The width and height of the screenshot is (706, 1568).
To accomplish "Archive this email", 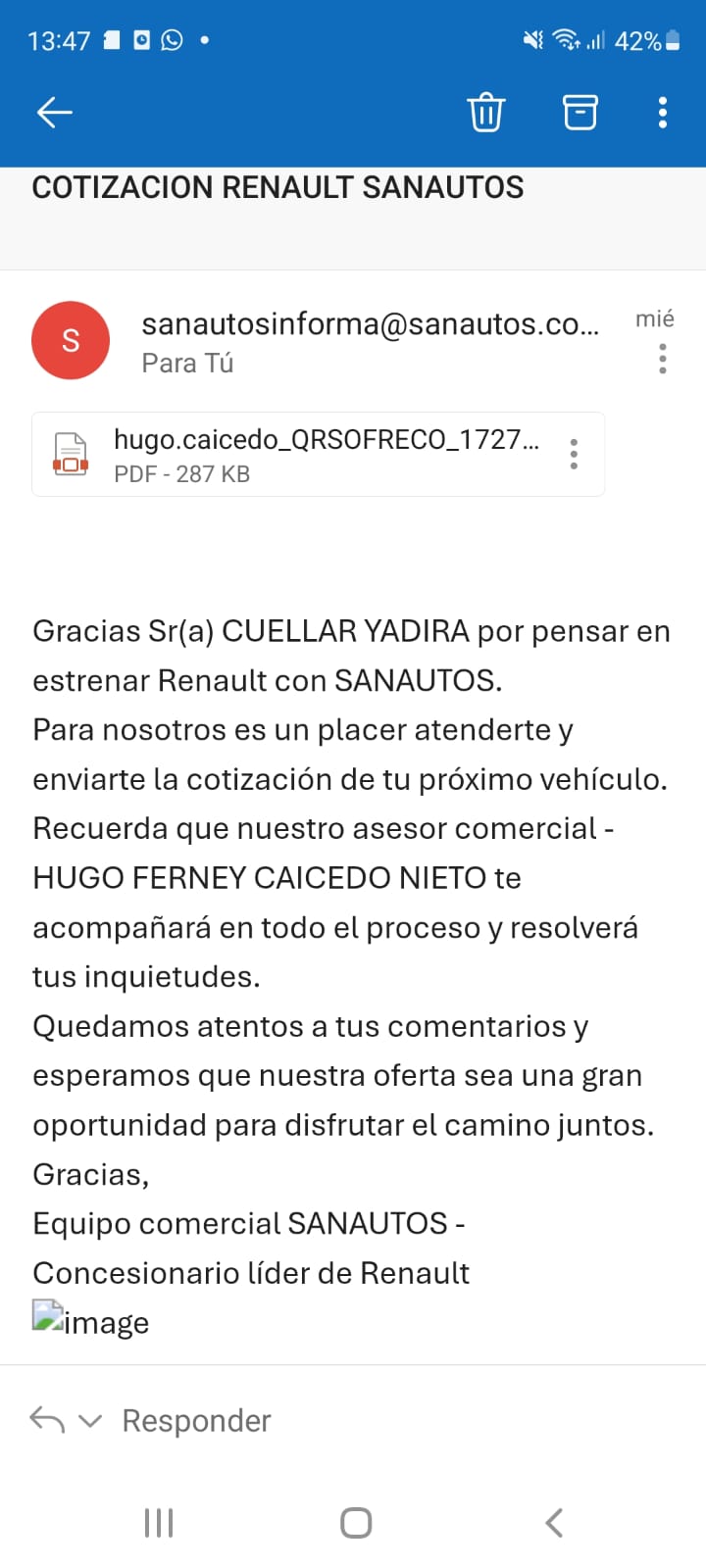I will (580, 112).
